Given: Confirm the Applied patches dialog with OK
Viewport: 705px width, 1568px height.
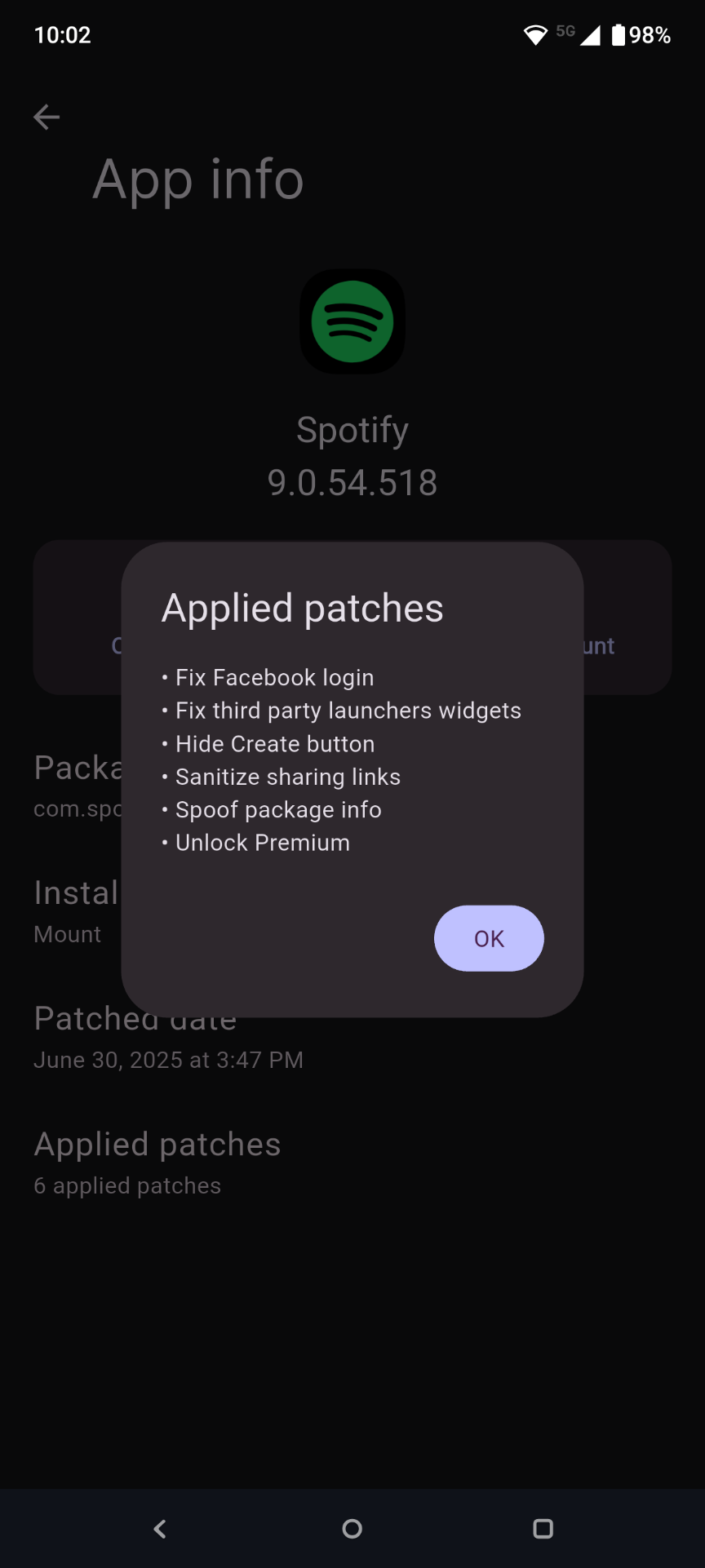Looking at the screenshot, I should 489,938.
